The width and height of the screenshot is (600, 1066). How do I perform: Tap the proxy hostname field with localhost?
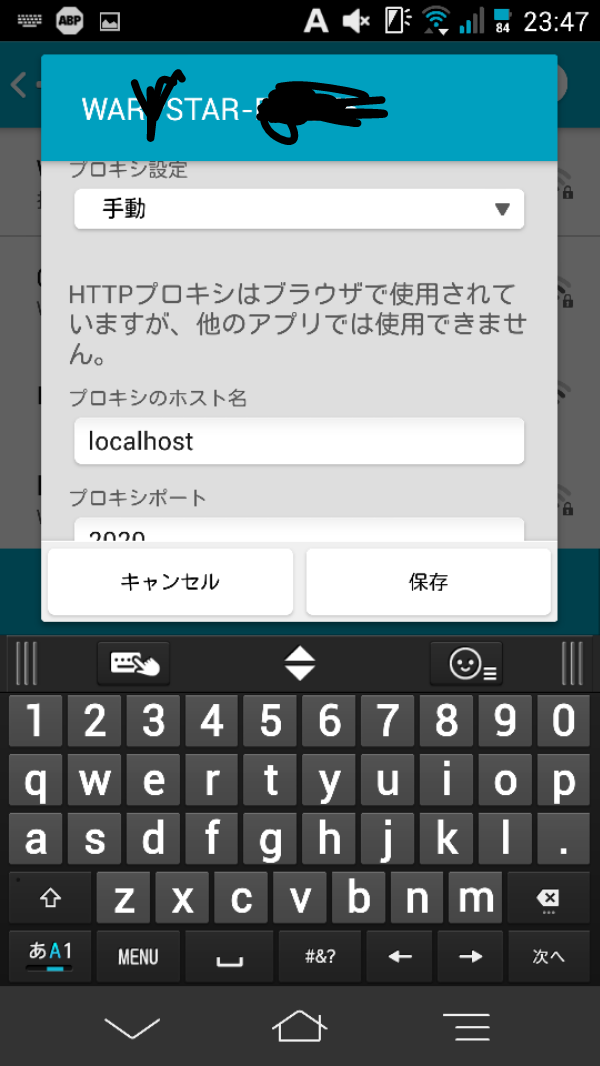coord(299,441)
